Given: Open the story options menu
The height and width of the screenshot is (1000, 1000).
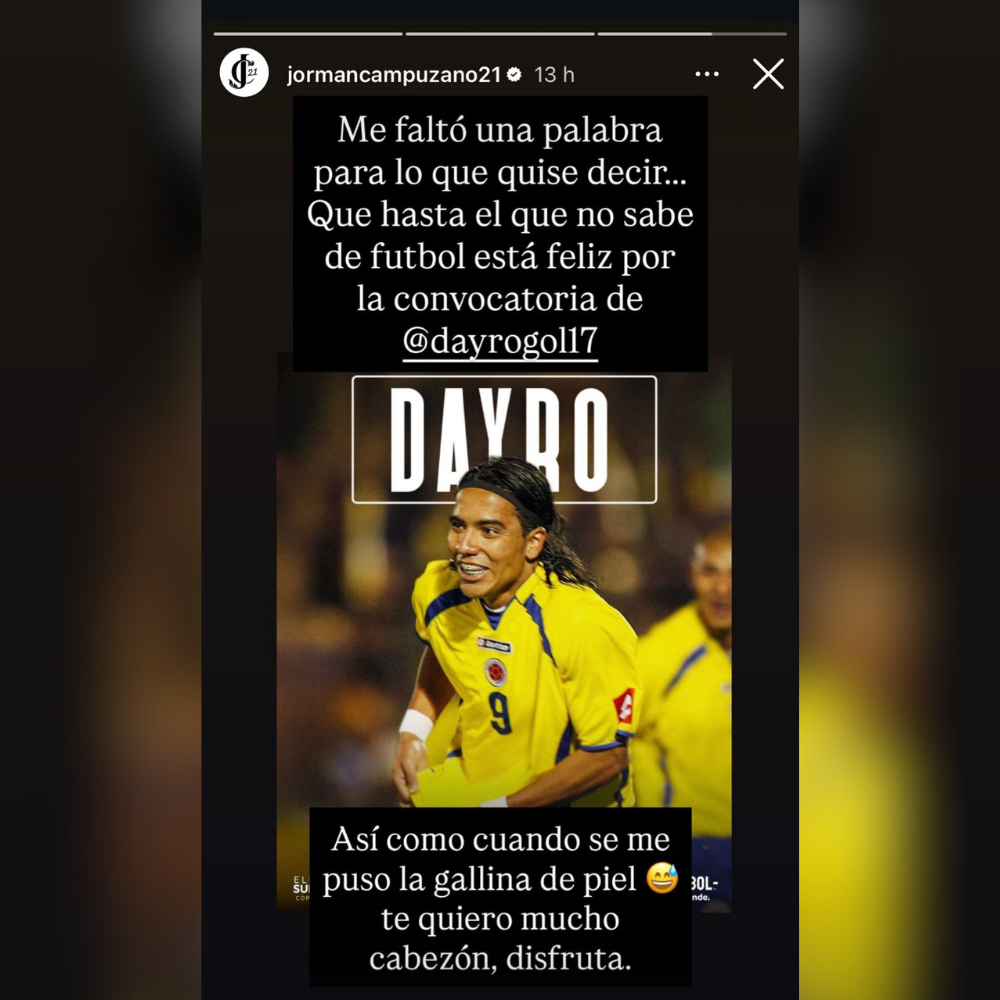Looking at the screenshot, I should [707, 74].
